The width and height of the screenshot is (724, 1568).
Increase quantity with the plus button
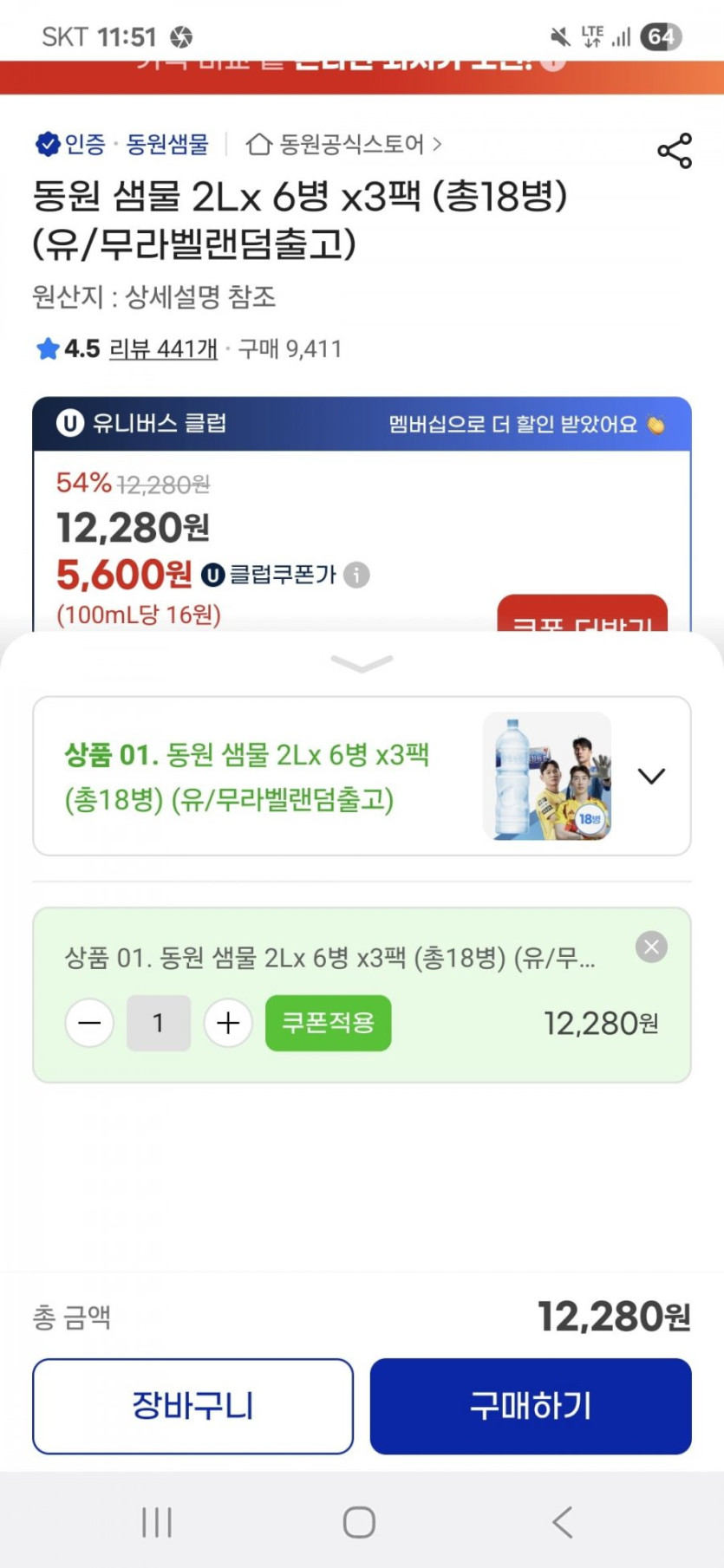point(228,1023)
